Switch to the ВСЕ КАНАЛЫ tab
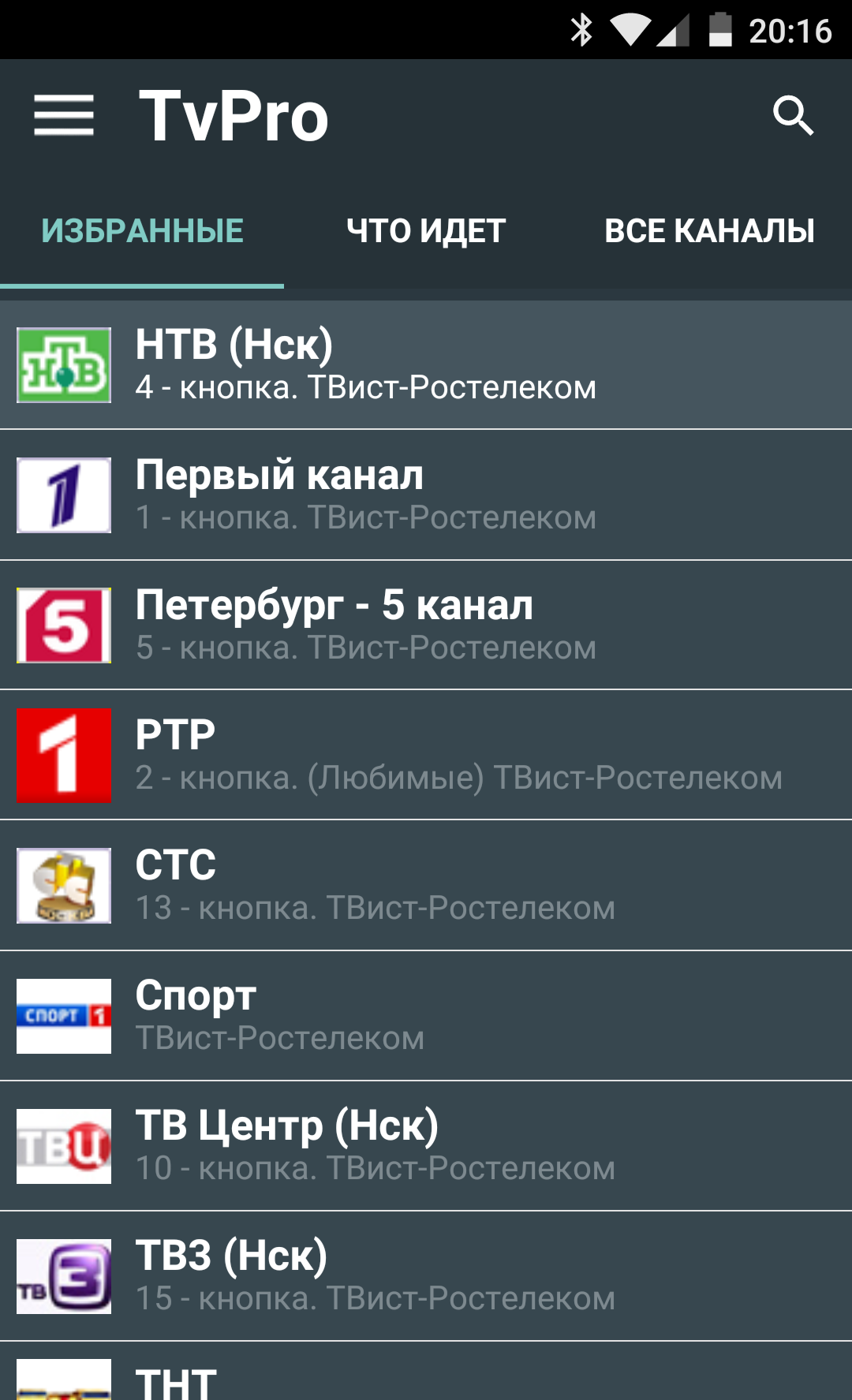 (709, 231)
